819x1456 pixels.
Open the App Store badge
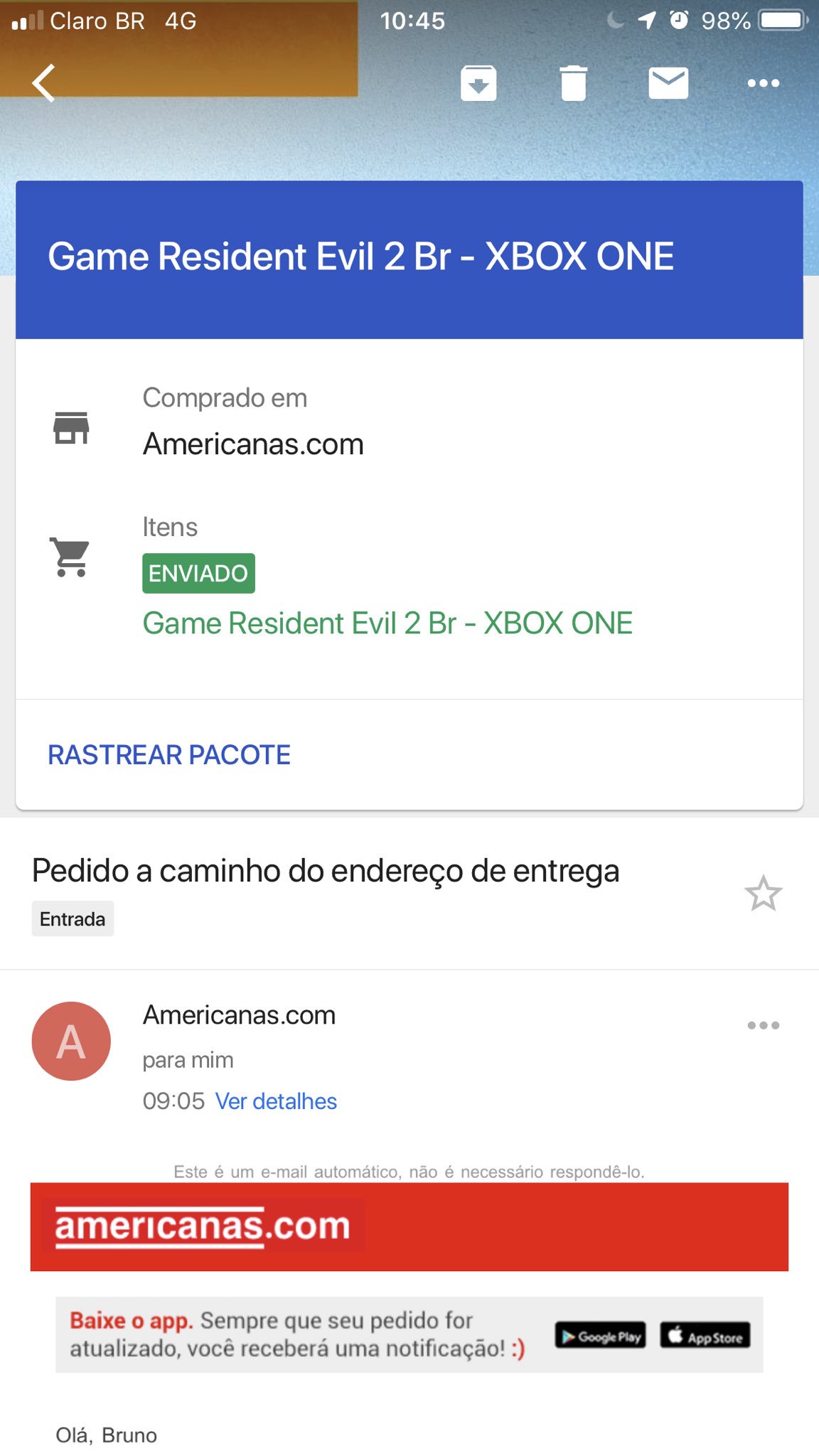[705, 1336]
